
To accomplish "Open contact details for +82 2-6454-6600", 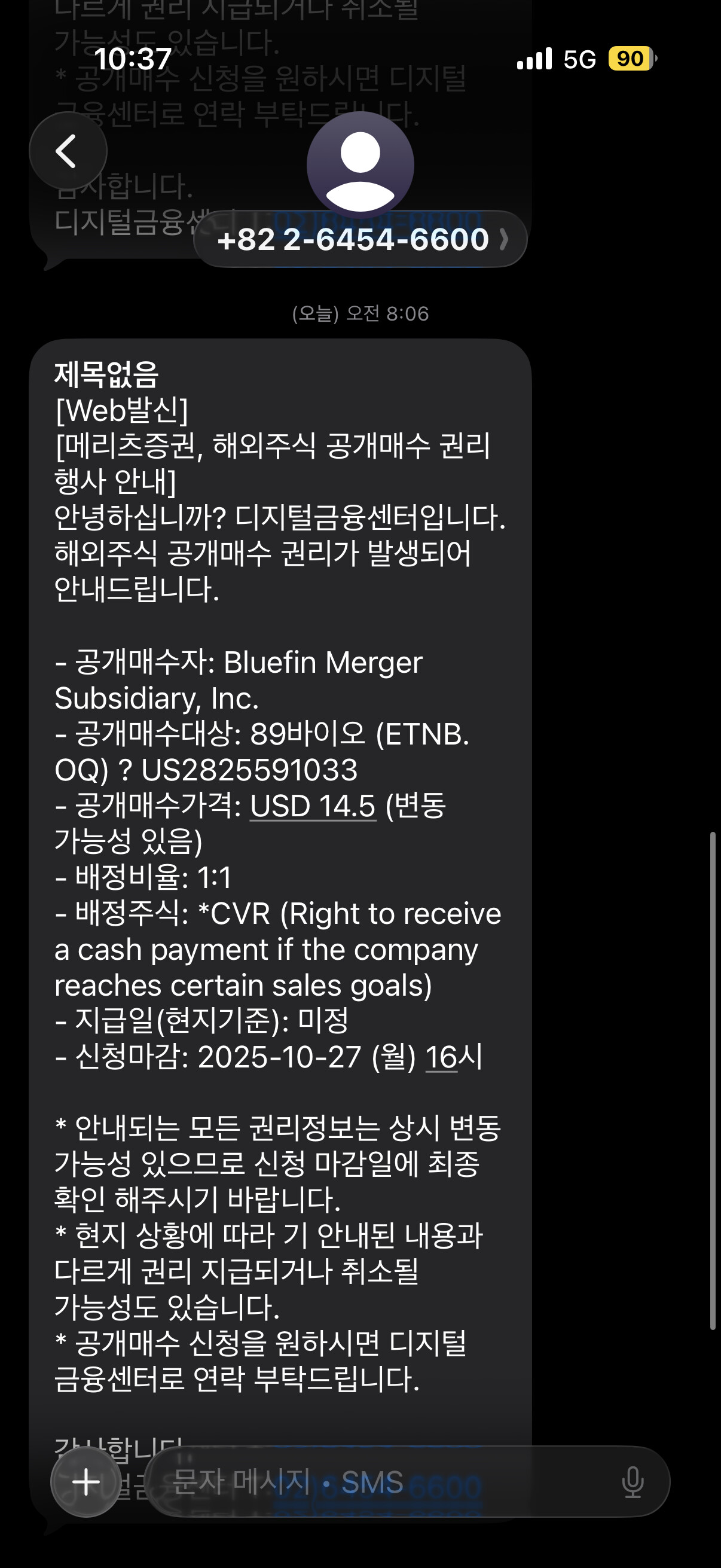I will pyautogui.click(x=360, y=239).
